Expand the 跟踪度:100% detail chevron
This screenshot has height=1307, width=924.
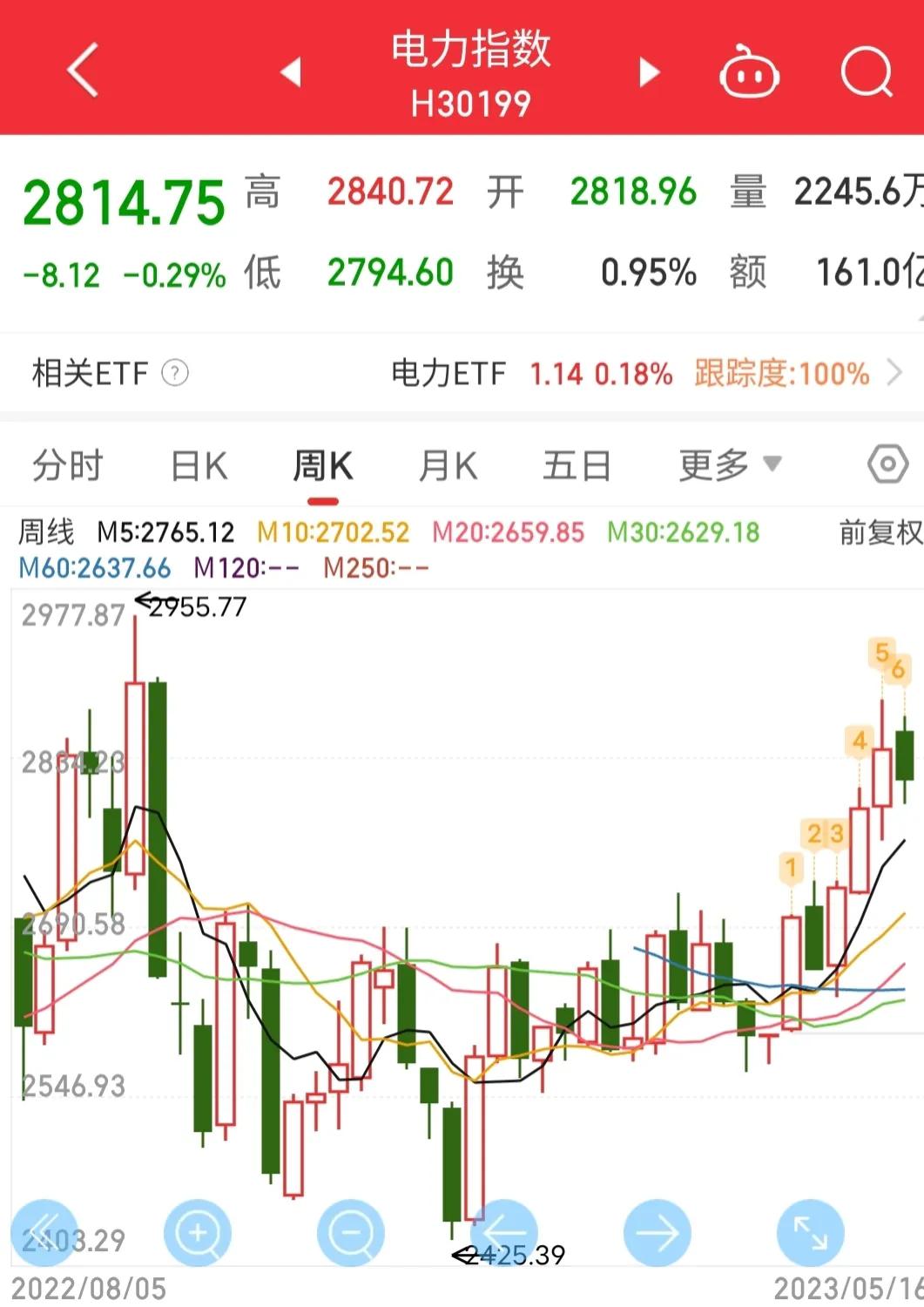(x=899, y=373)
